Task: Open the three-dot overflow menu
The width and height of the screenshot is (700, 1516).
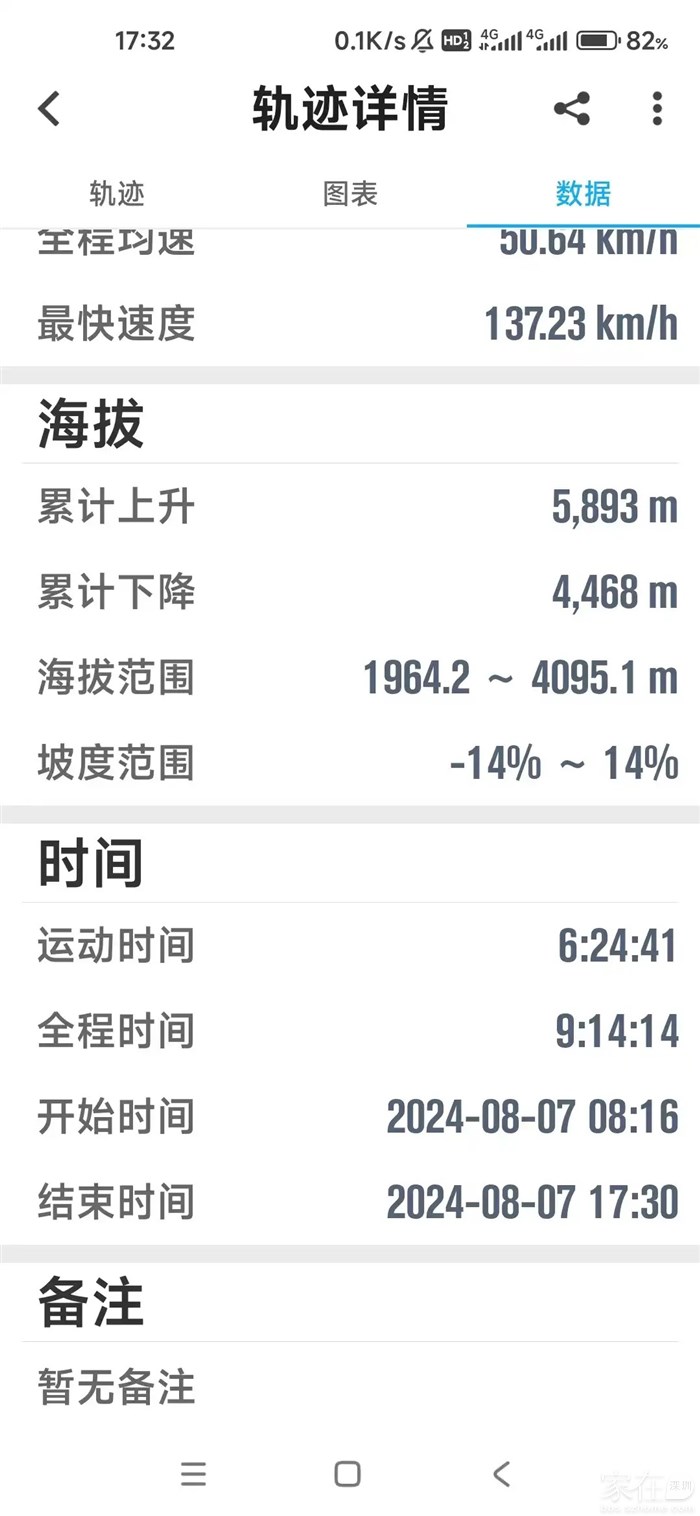Action: [657, 108]
